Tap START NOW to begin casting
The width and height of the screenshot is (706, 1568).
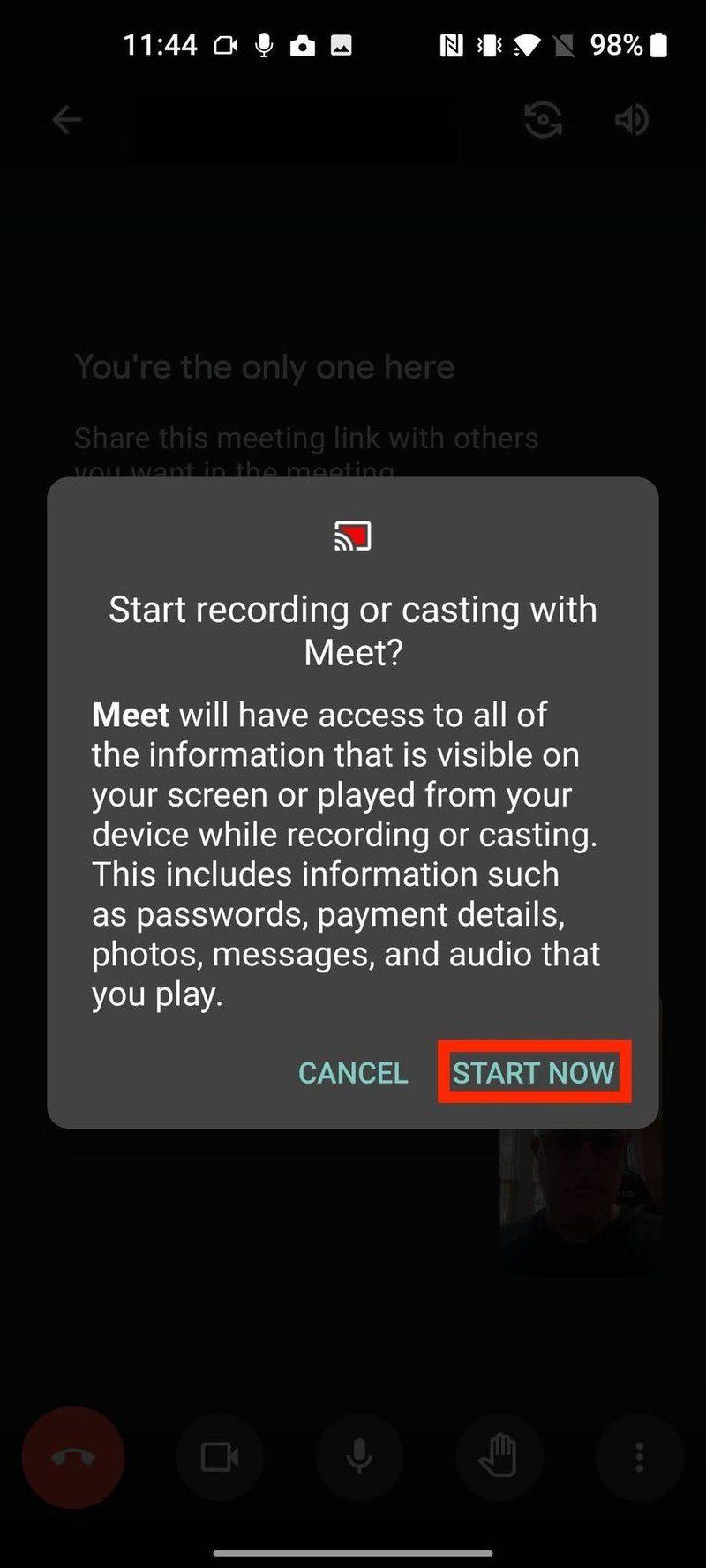click(534, 1073)
